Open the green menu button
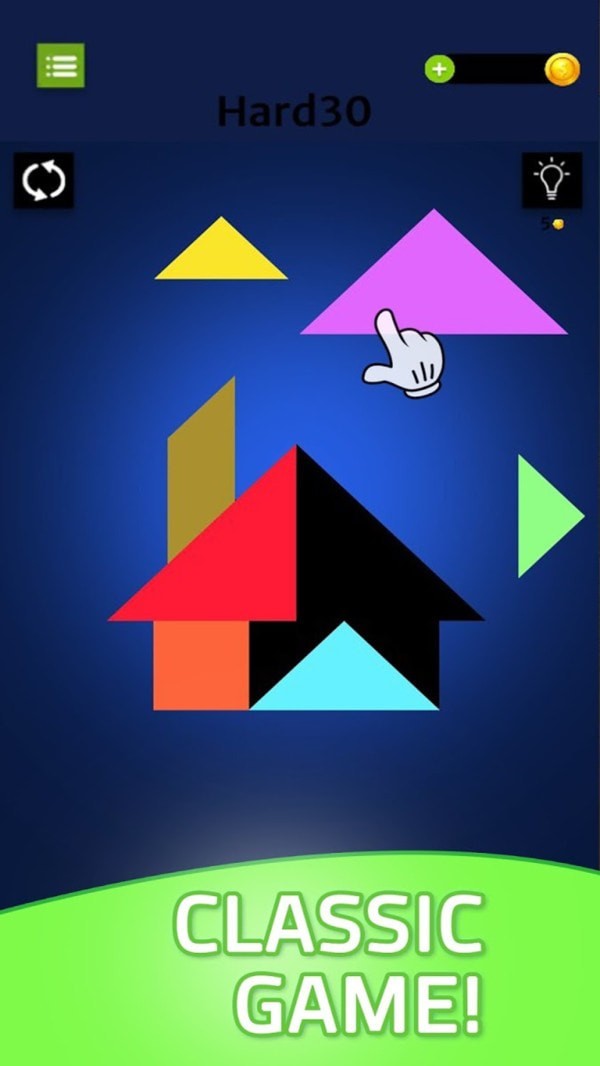This screenshot has height=1066, width=600. (x=60, y=66)
